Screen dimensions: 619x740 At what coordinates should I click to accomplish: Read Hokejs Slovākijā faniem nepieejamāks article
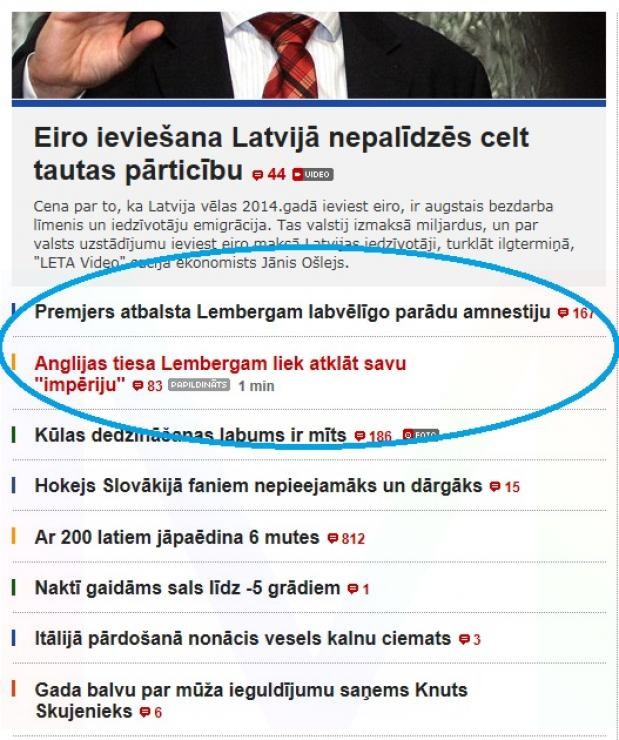[258, 486]
